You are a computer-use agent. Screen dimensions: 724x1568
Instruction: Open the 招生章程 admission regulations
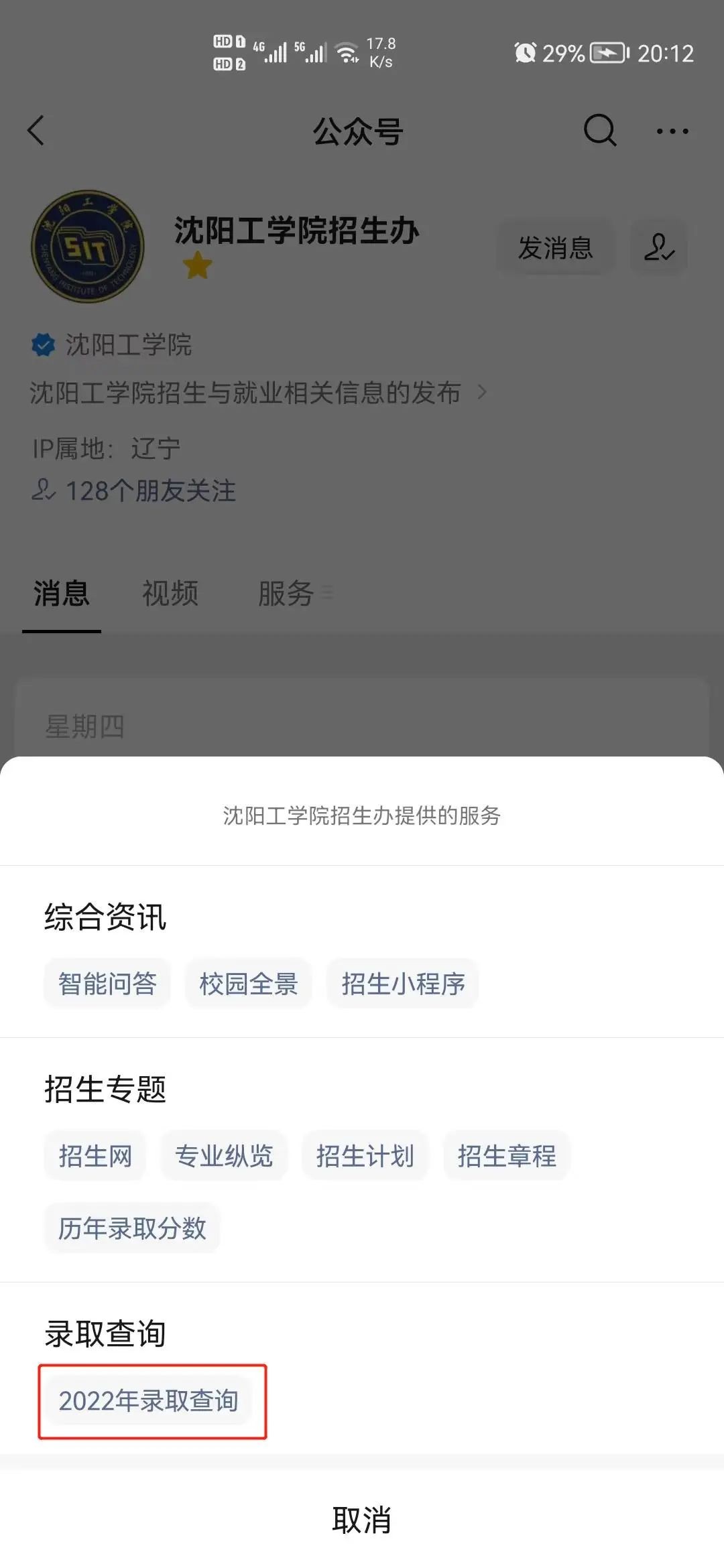tap(507, 1156)
